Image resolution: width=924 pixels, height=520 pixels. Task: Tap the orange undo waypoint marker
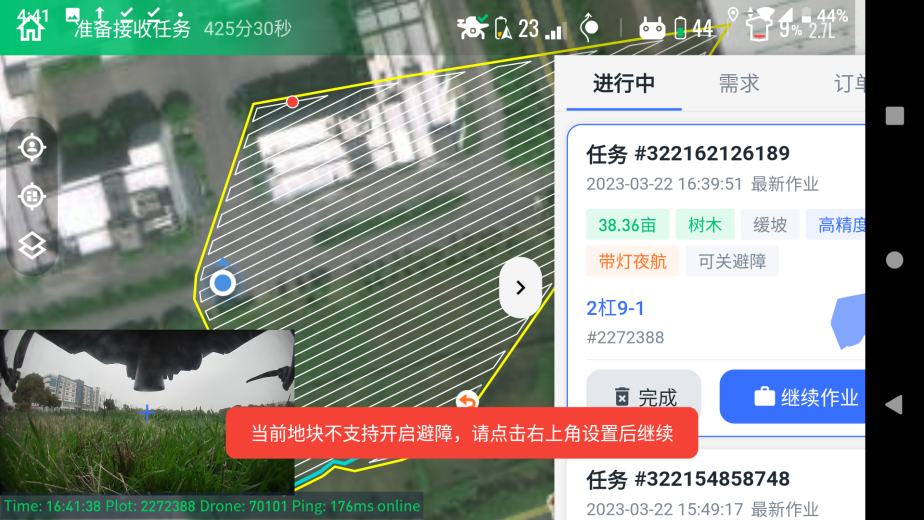pyautogui.click(x=467, y=401)
